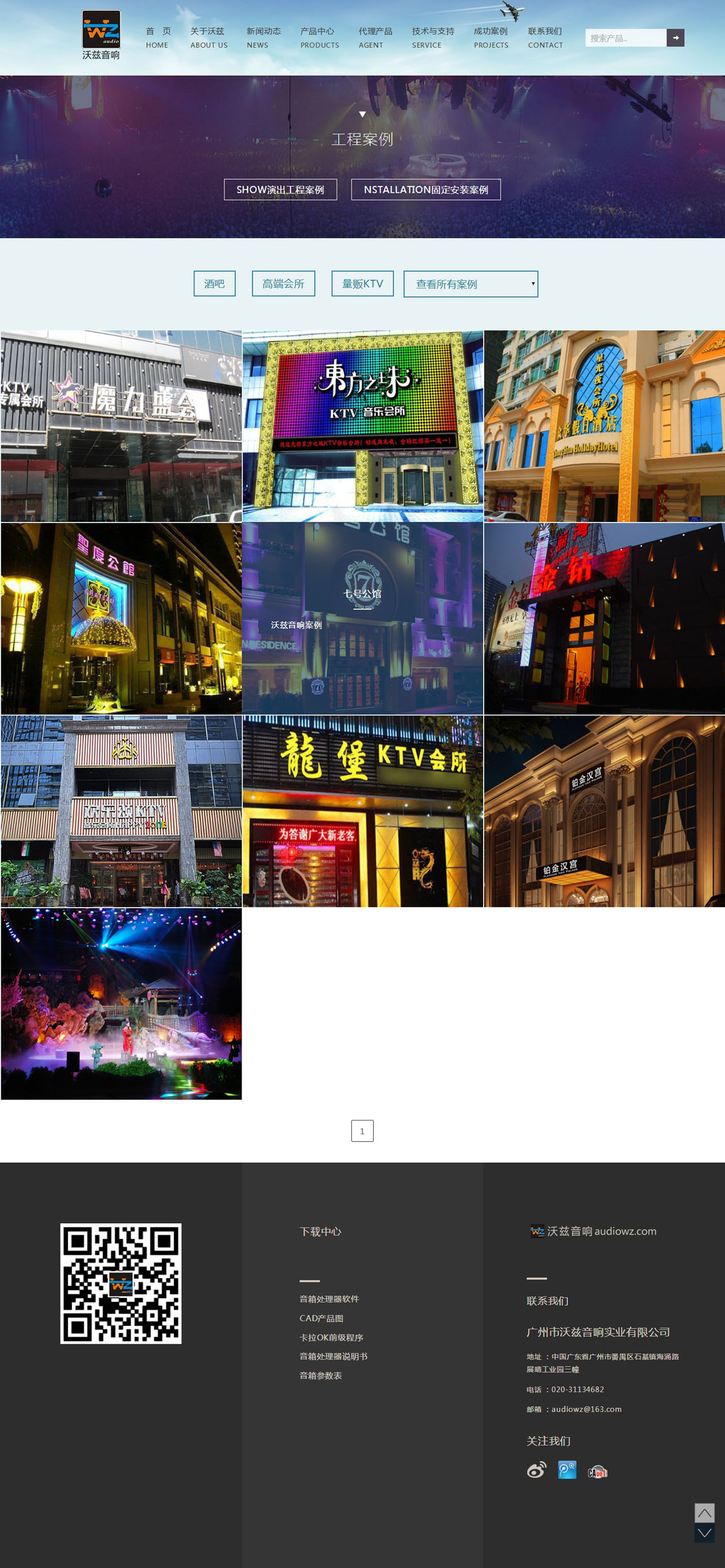Filter cases by 高端会所

(x=283, y=284)
